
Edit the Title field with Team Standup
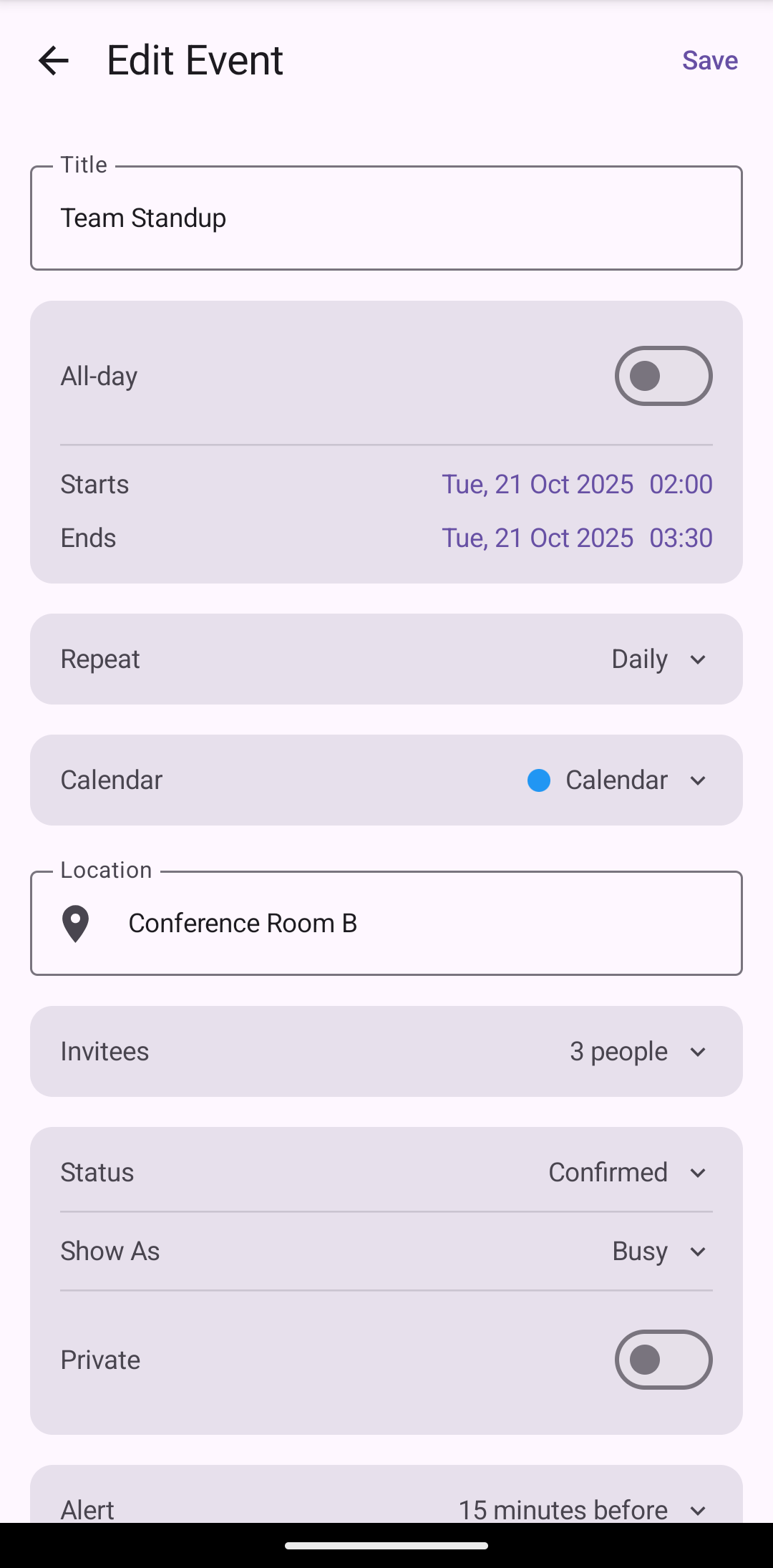[386, 218]
